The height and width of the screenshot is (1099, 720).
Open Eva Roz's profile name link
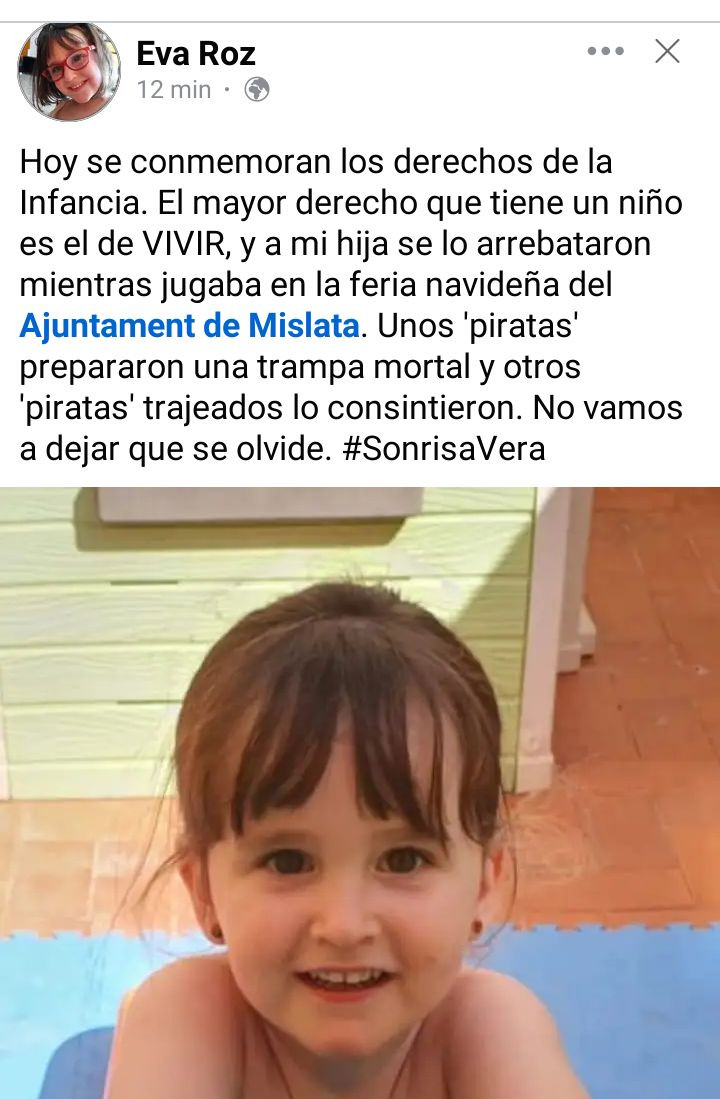[x=196, y=53]
